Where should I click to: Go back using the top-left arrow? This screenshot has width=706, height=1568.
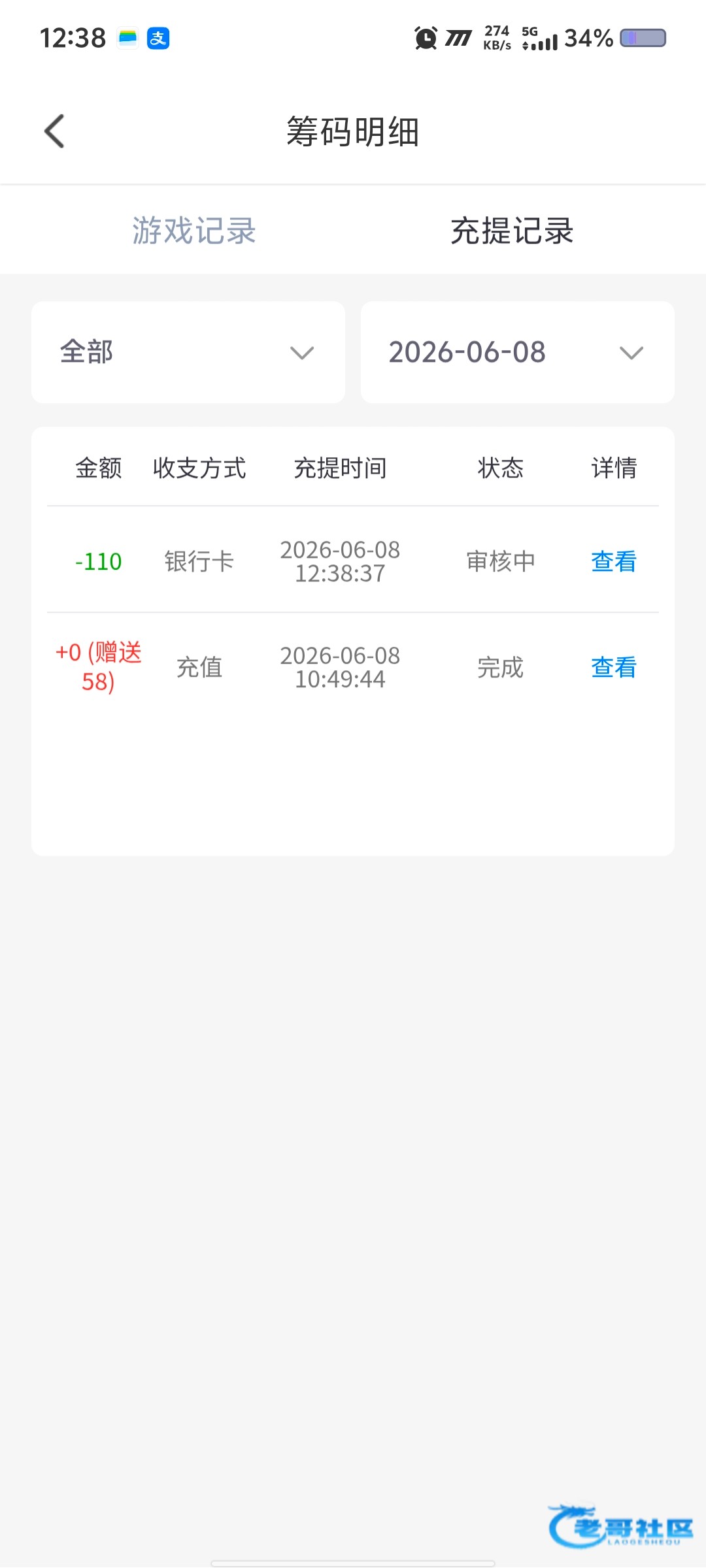(54, 131)
